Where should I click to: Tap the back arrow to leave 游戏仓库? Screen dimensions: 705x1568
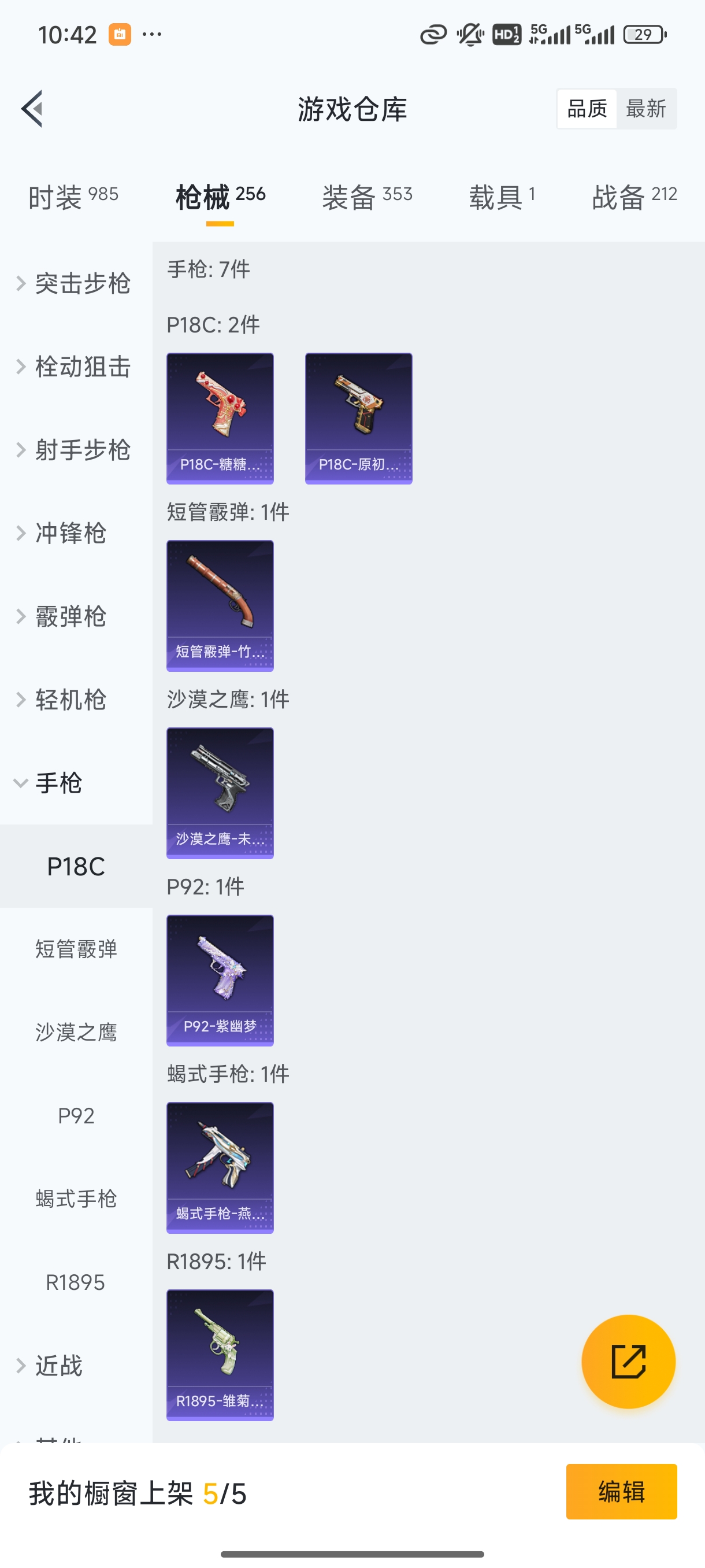31,108
